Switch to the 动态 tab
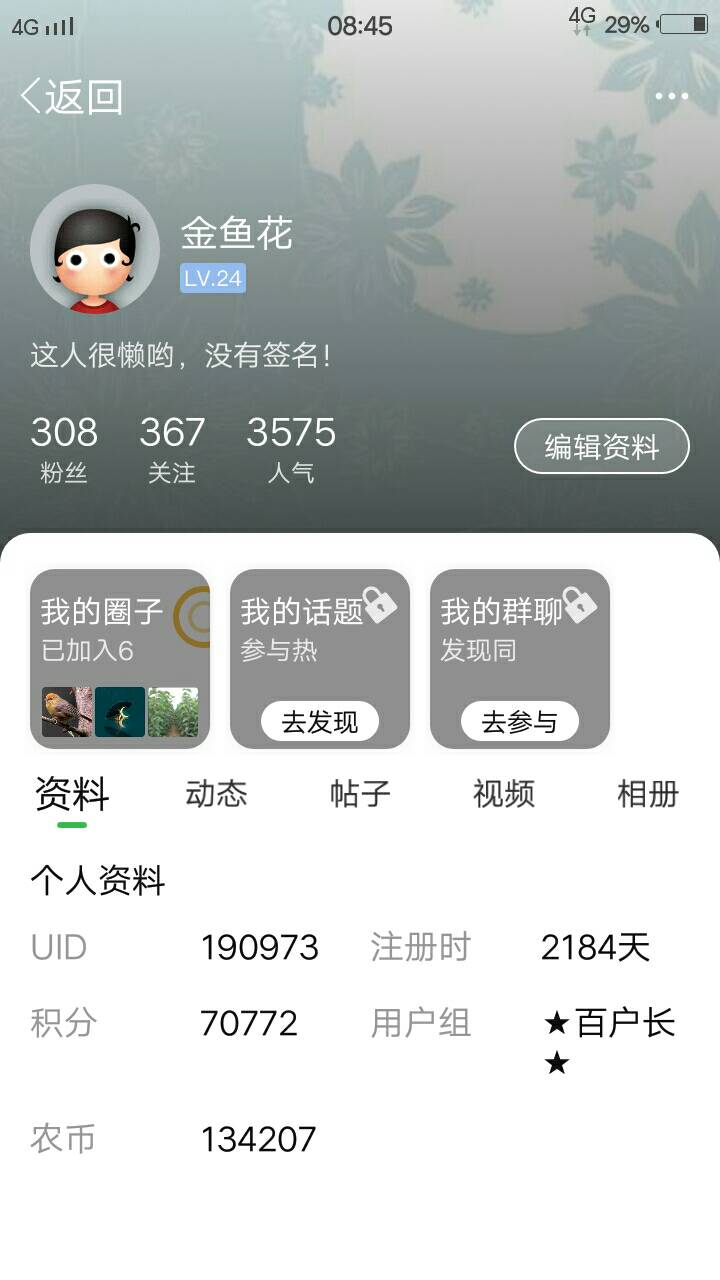Viewport: 720px width, 1280px height. point(216,794)
